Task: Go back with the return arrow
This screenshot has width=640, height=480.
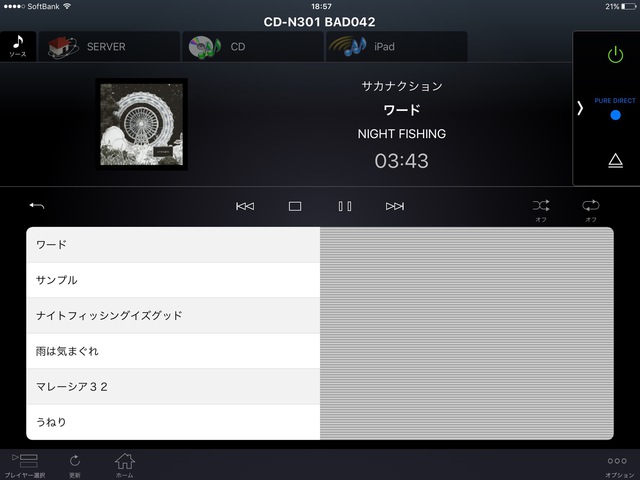Action: [38, 206]
